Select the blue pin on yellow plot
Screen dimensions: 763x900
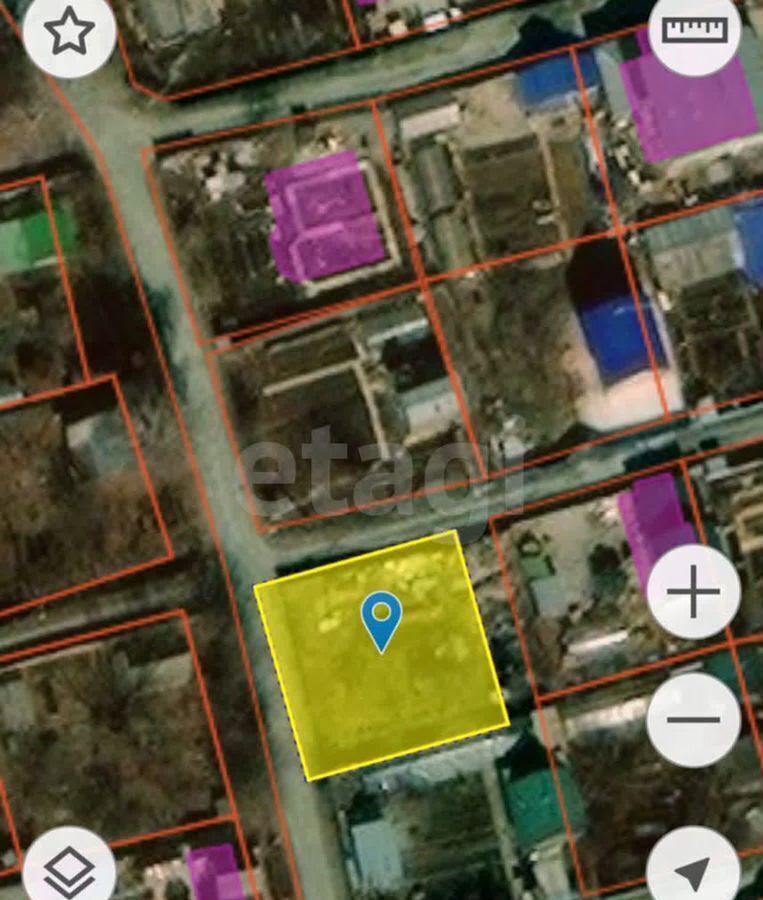(381, 620)
